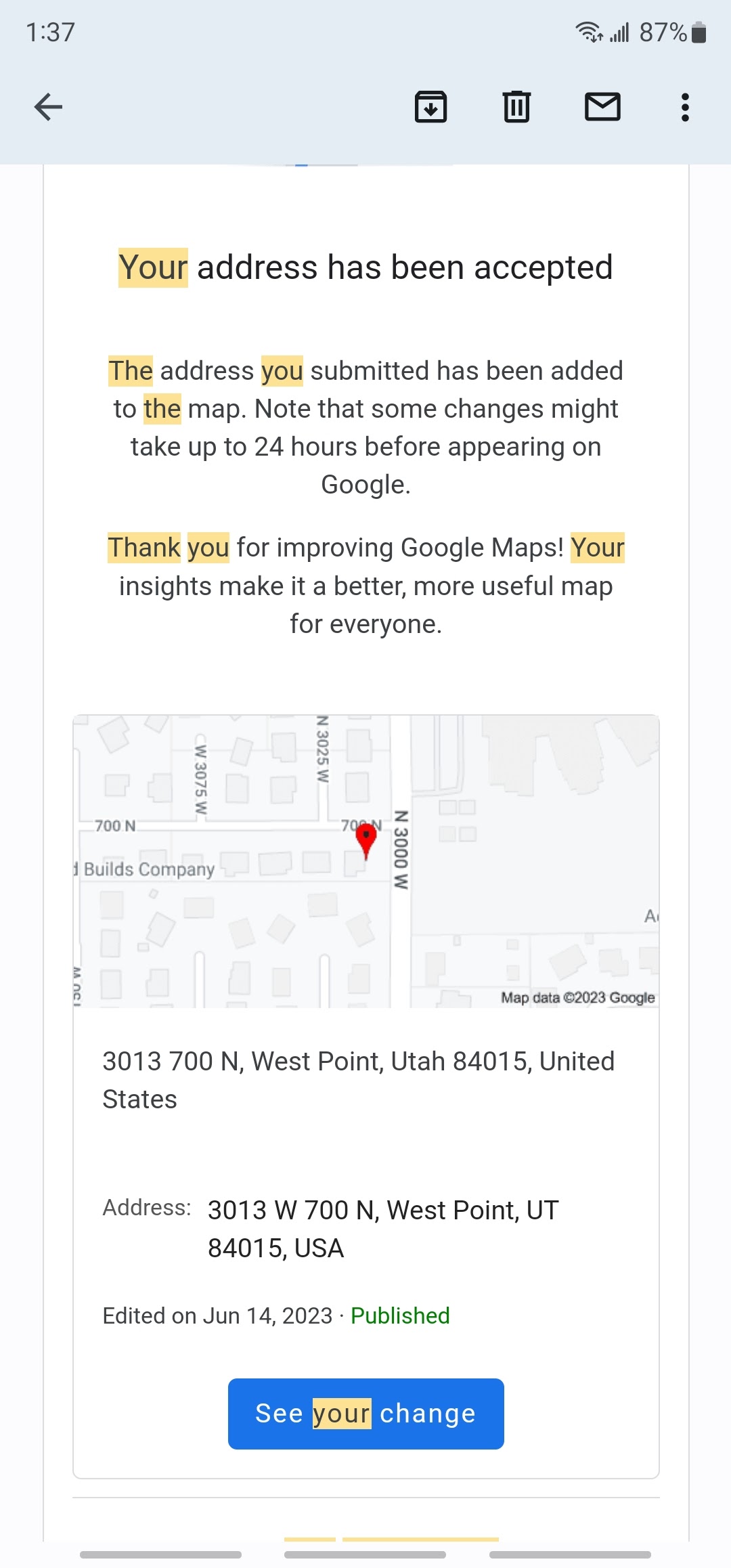
Task: Open the overflow menu
Action: pyautogui.click(x=685, y=107)
